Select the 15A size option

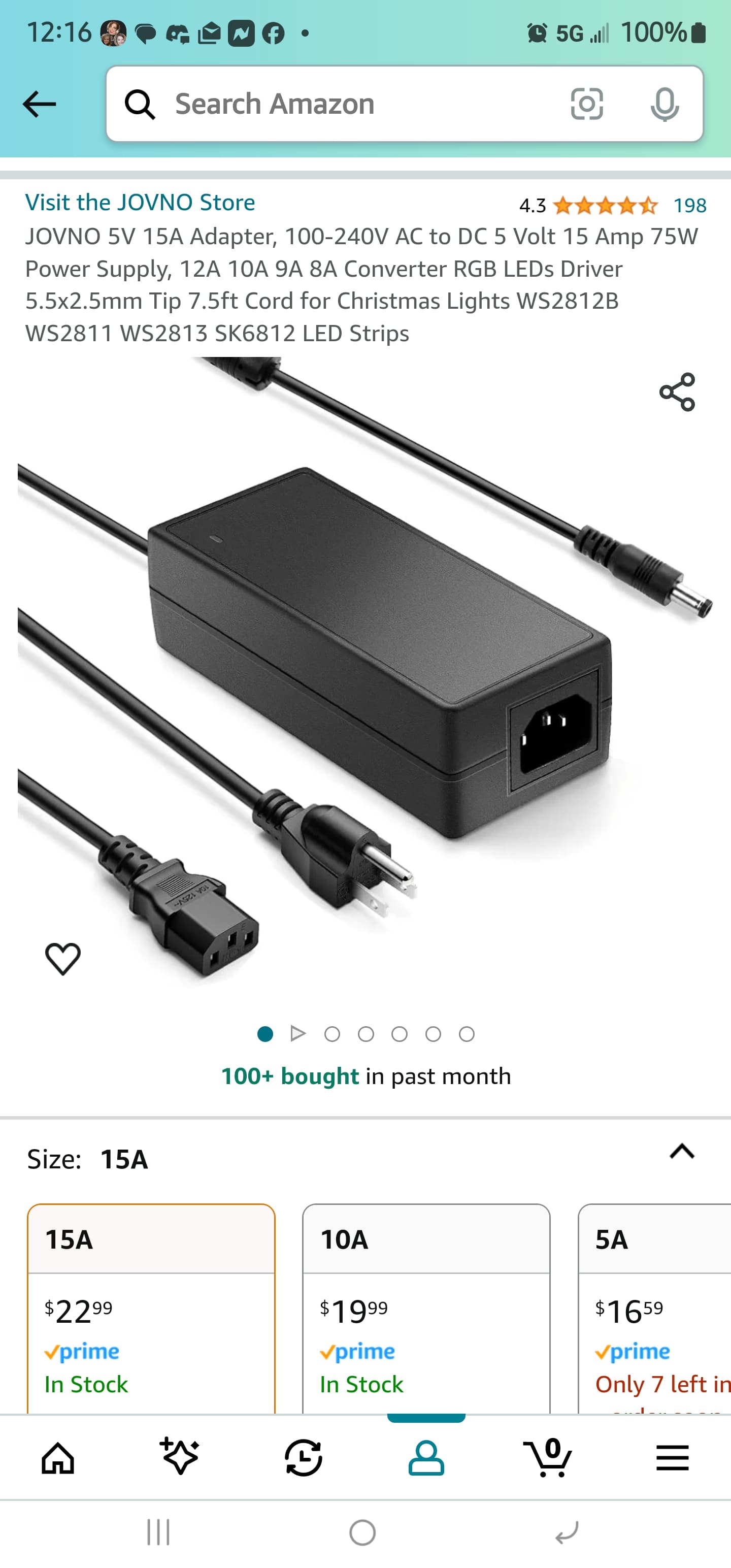pos(151,1309)
